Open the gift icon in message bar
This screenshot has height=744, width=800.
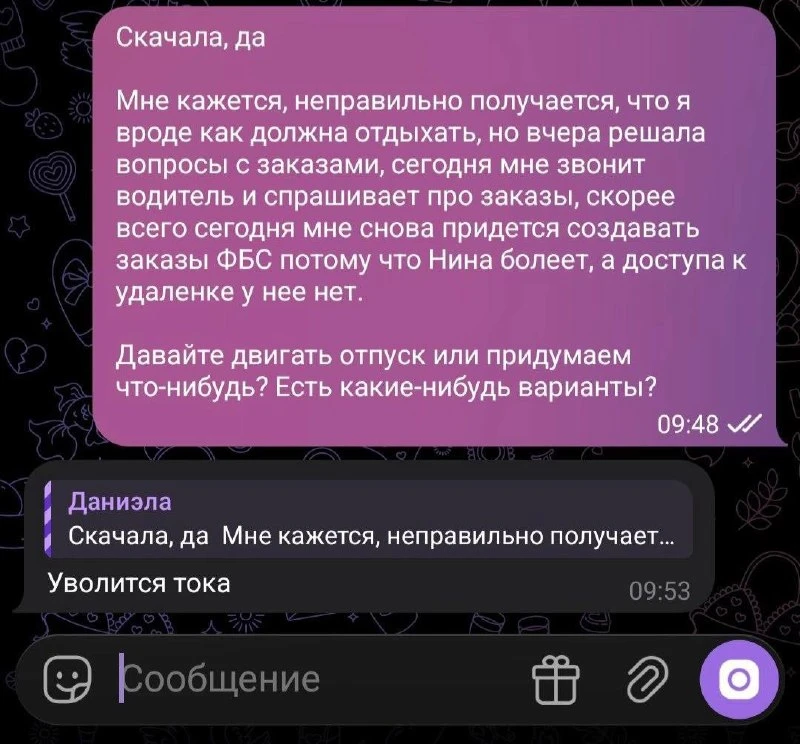(556, 679)
